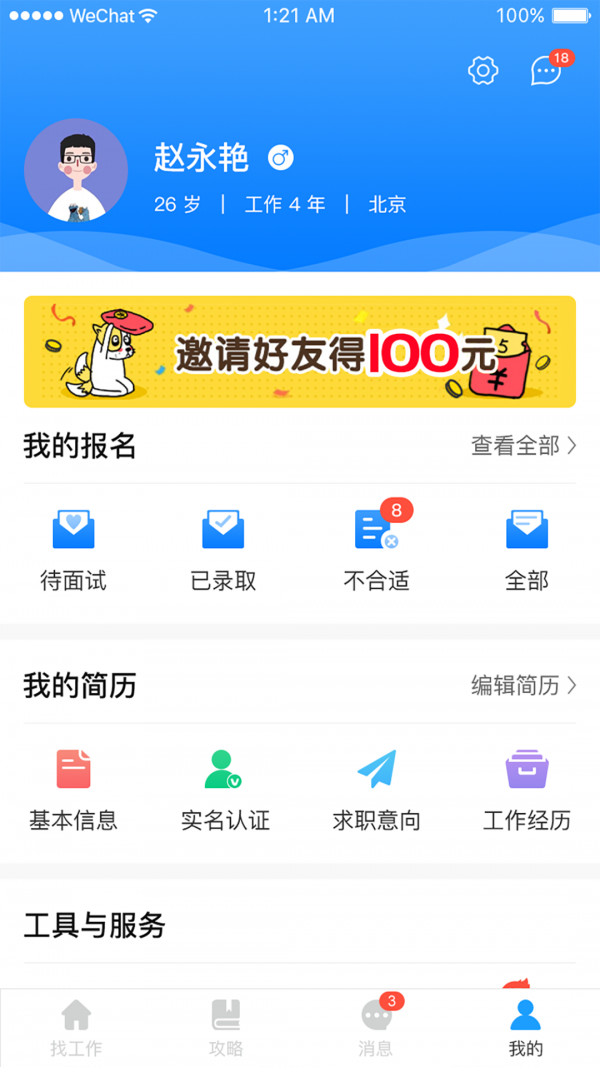Open the message bubble with 18 badge
Image resolution: width=600 pixels, height=1067 pixels.
tap(546, 70)
